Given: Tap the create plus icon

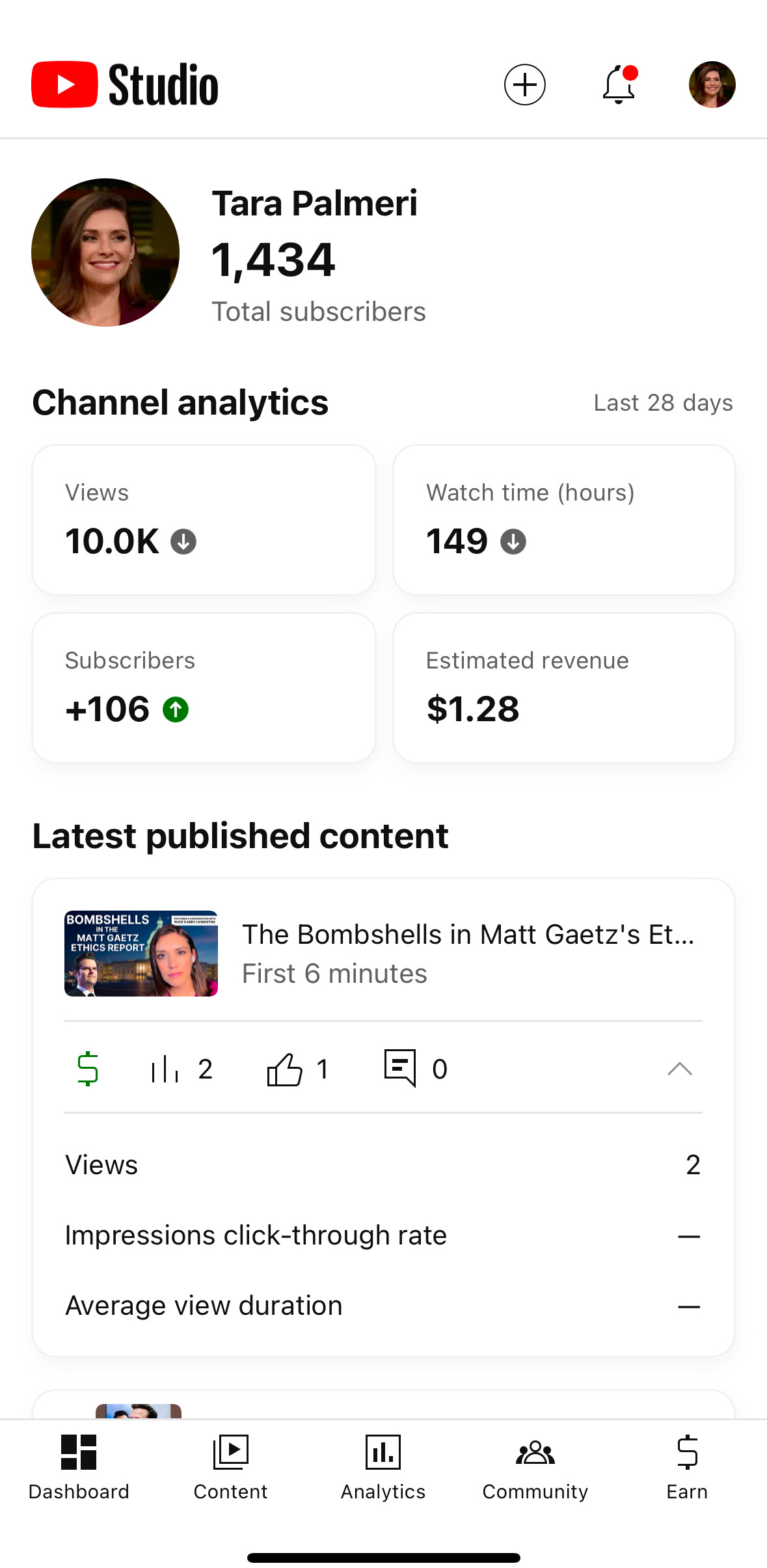Looking at the screenshot, I should (x=524, y=85).
